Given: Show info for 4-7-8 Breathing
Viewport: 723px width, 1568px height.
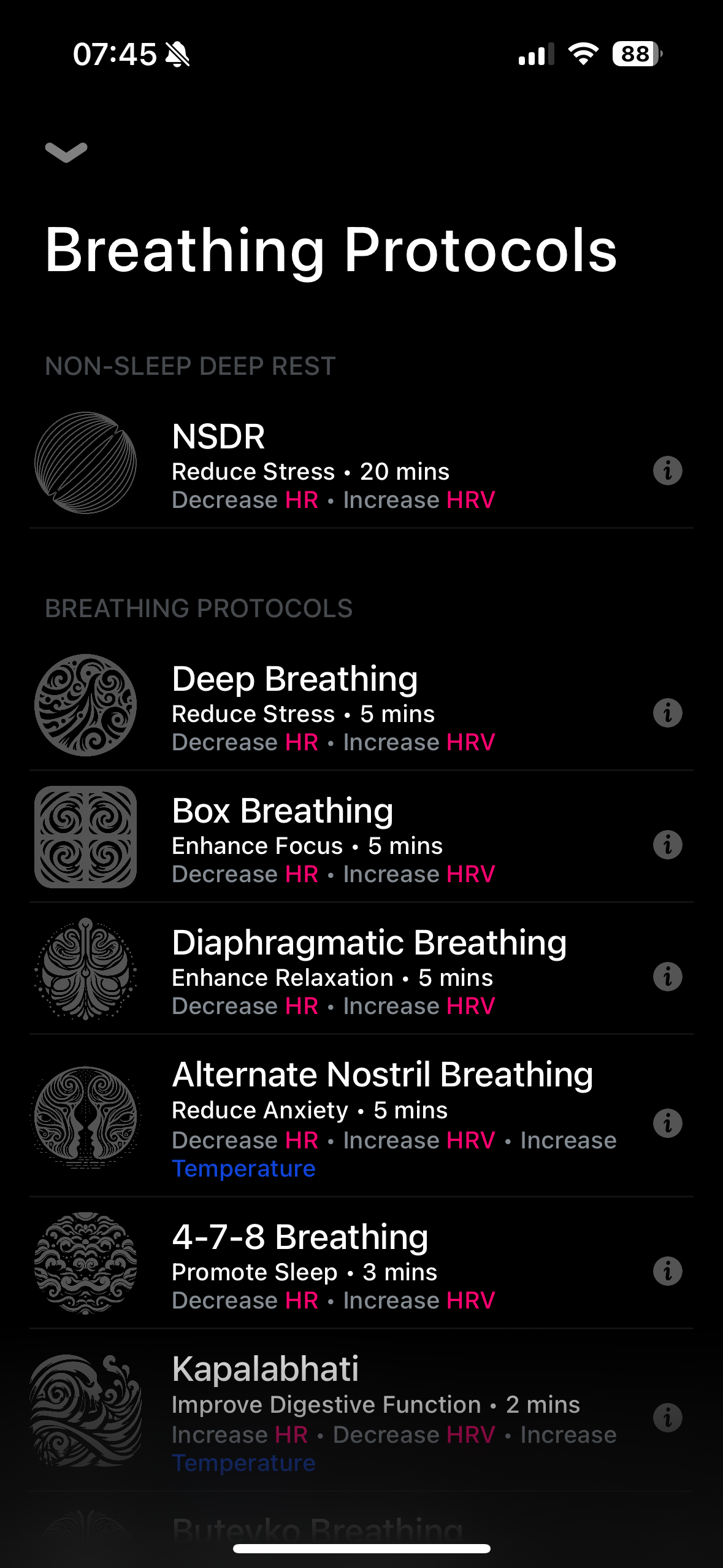Looking at the screenshot, I should click(x=667, y=1271).
